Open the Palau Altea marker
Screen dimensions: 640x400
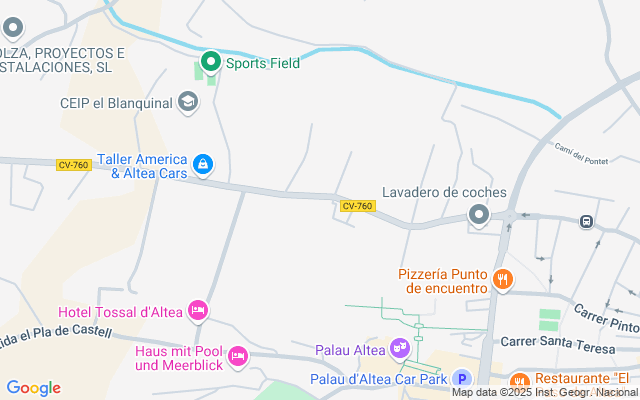[400, 349]
